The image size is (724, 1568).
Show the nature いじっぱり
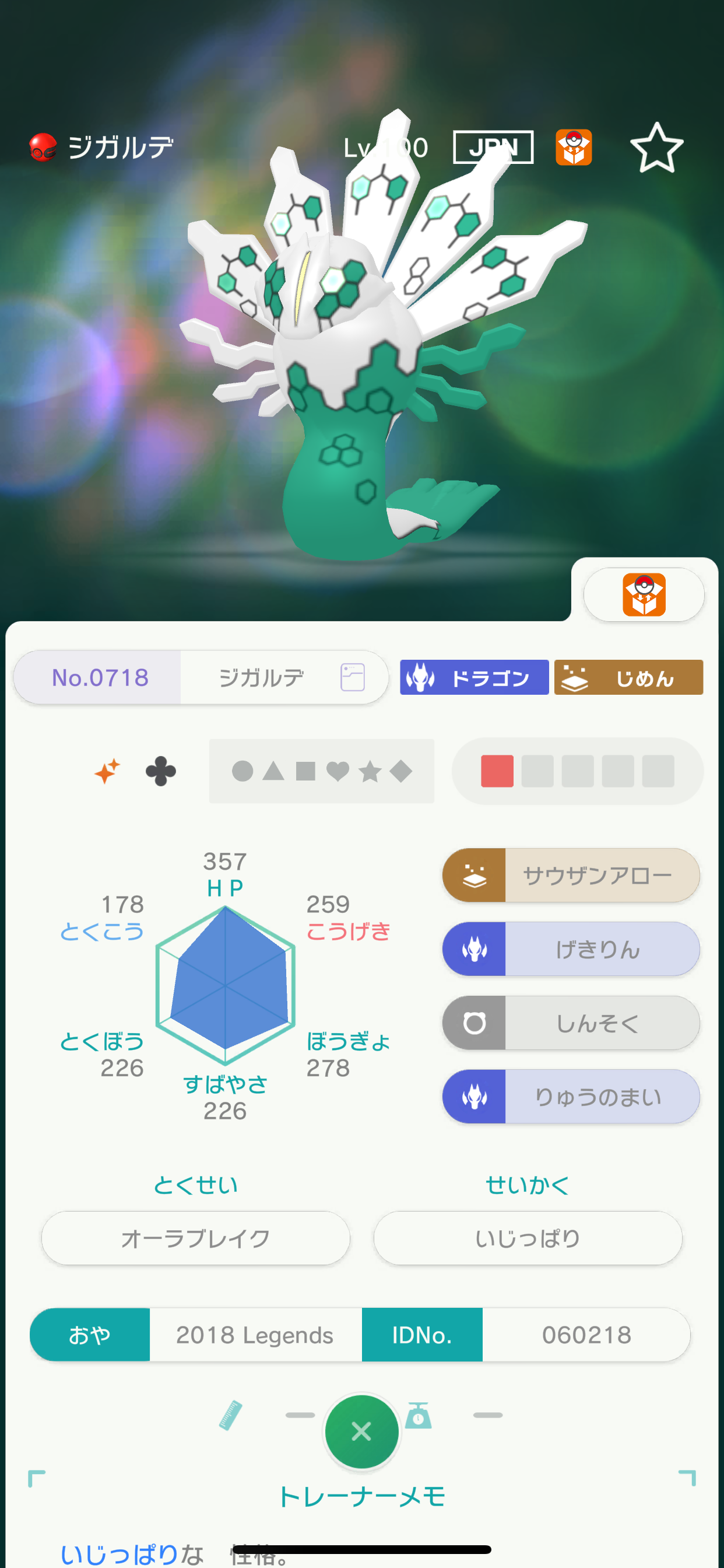tap(528, 1238)
